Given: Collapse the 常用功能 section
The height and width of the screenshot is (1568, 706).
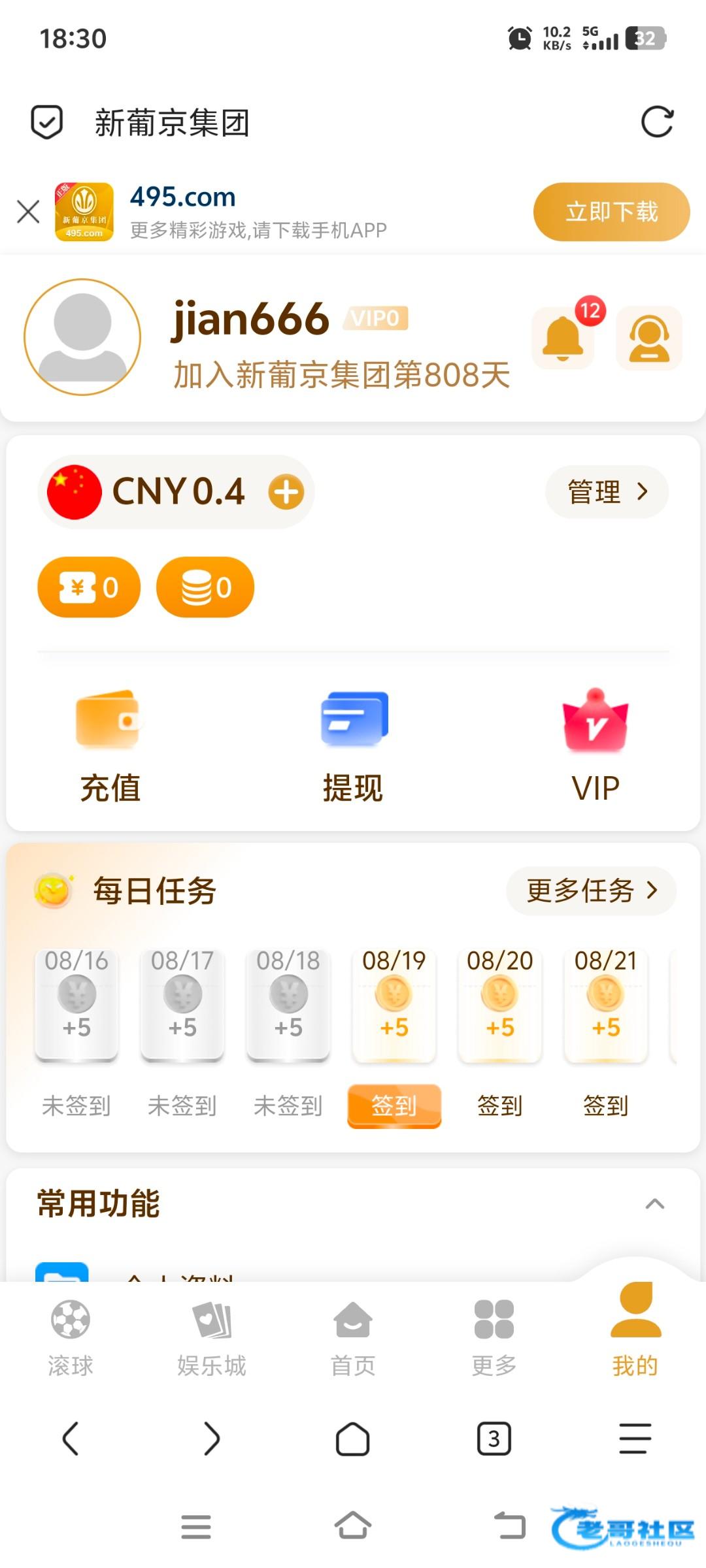Looking at the screenshot, I should coord(654,1203).
